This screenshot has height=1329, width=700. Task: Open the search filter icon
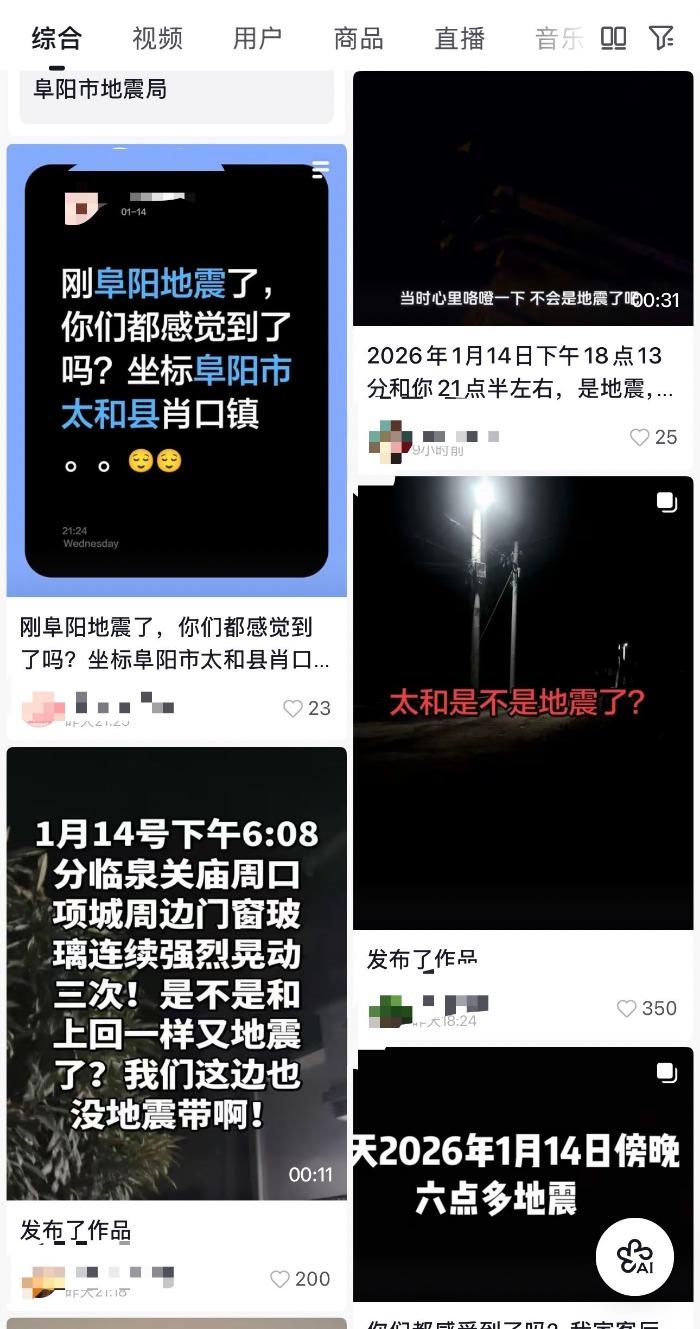pos(661,38)
